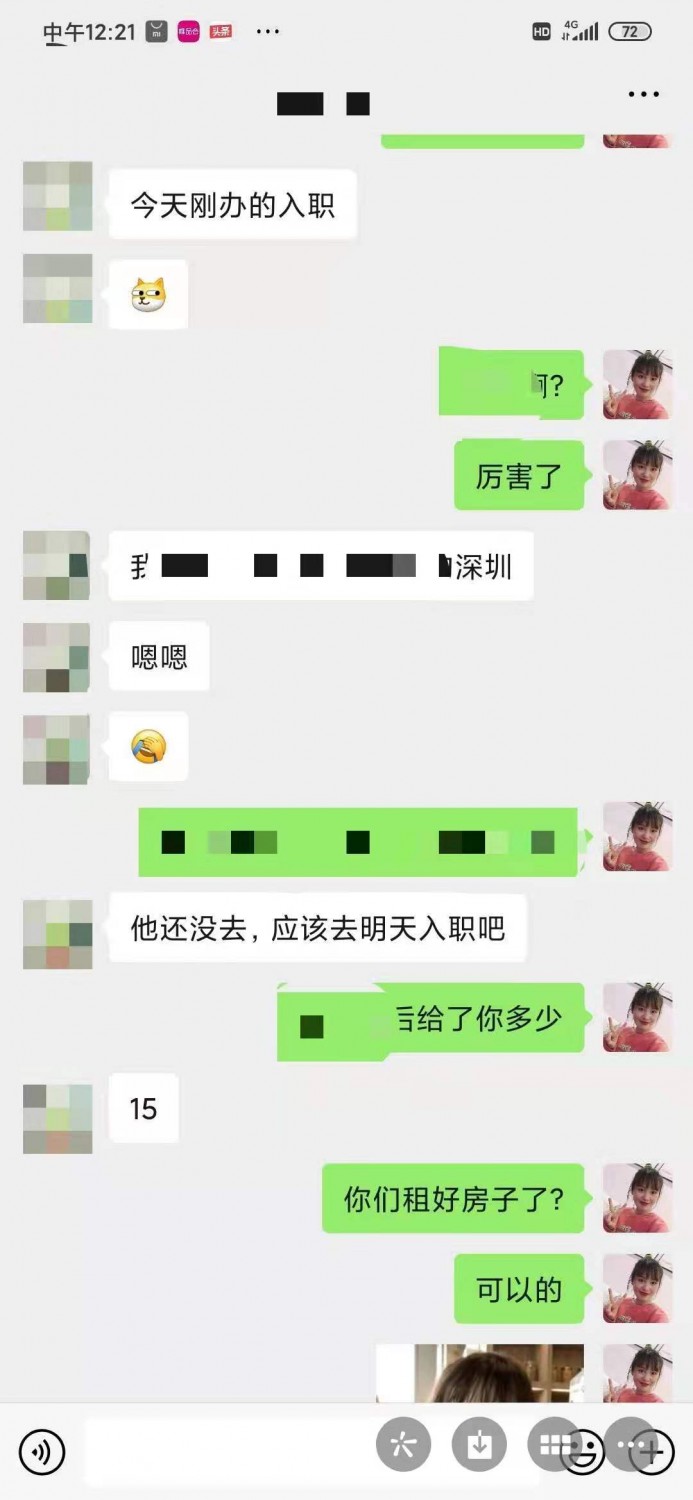Image resolution: width=693 pixels, height=1500 pixels.
Task: Open the plus attachment menu
Action: tap(650, 1451)
